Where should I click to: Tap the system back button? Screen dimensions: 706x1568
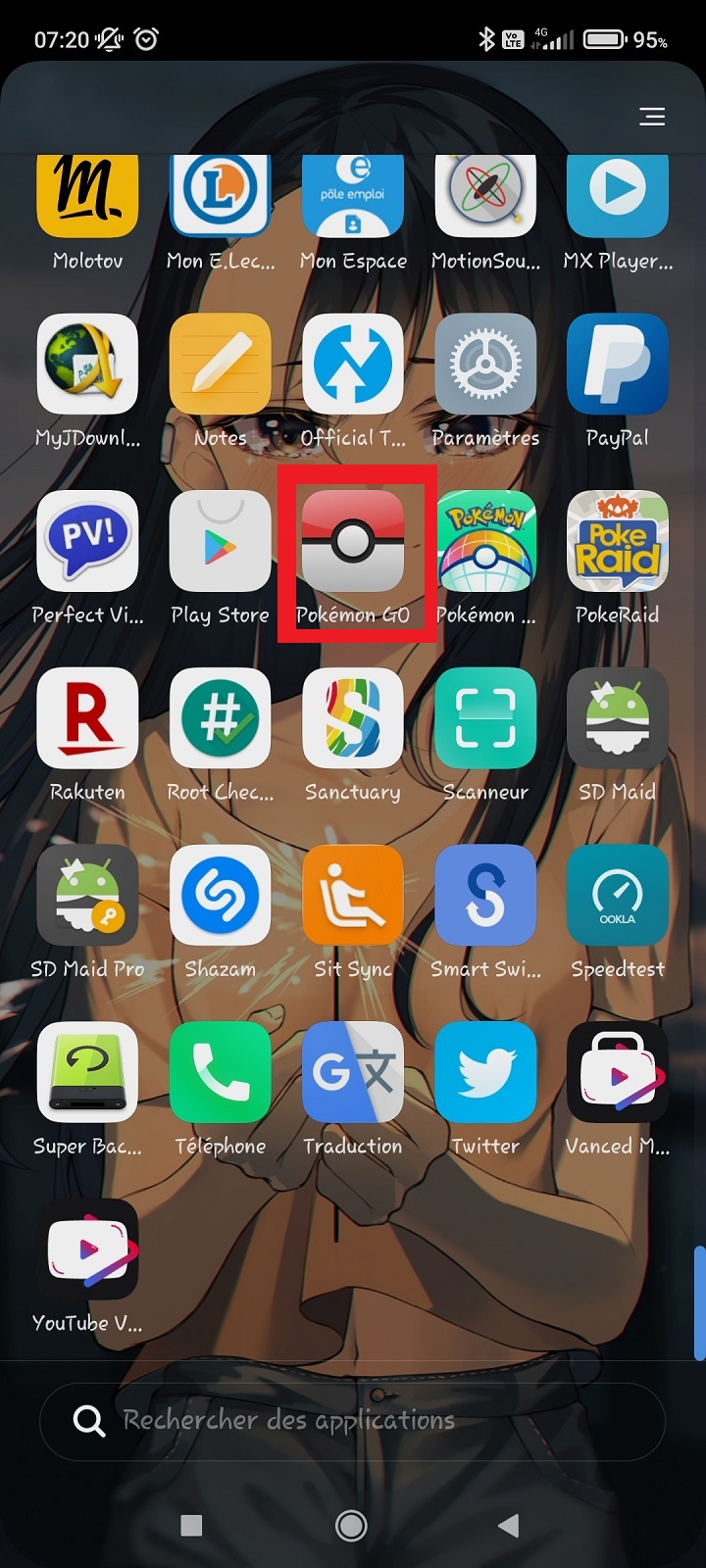click(508, 1525)
